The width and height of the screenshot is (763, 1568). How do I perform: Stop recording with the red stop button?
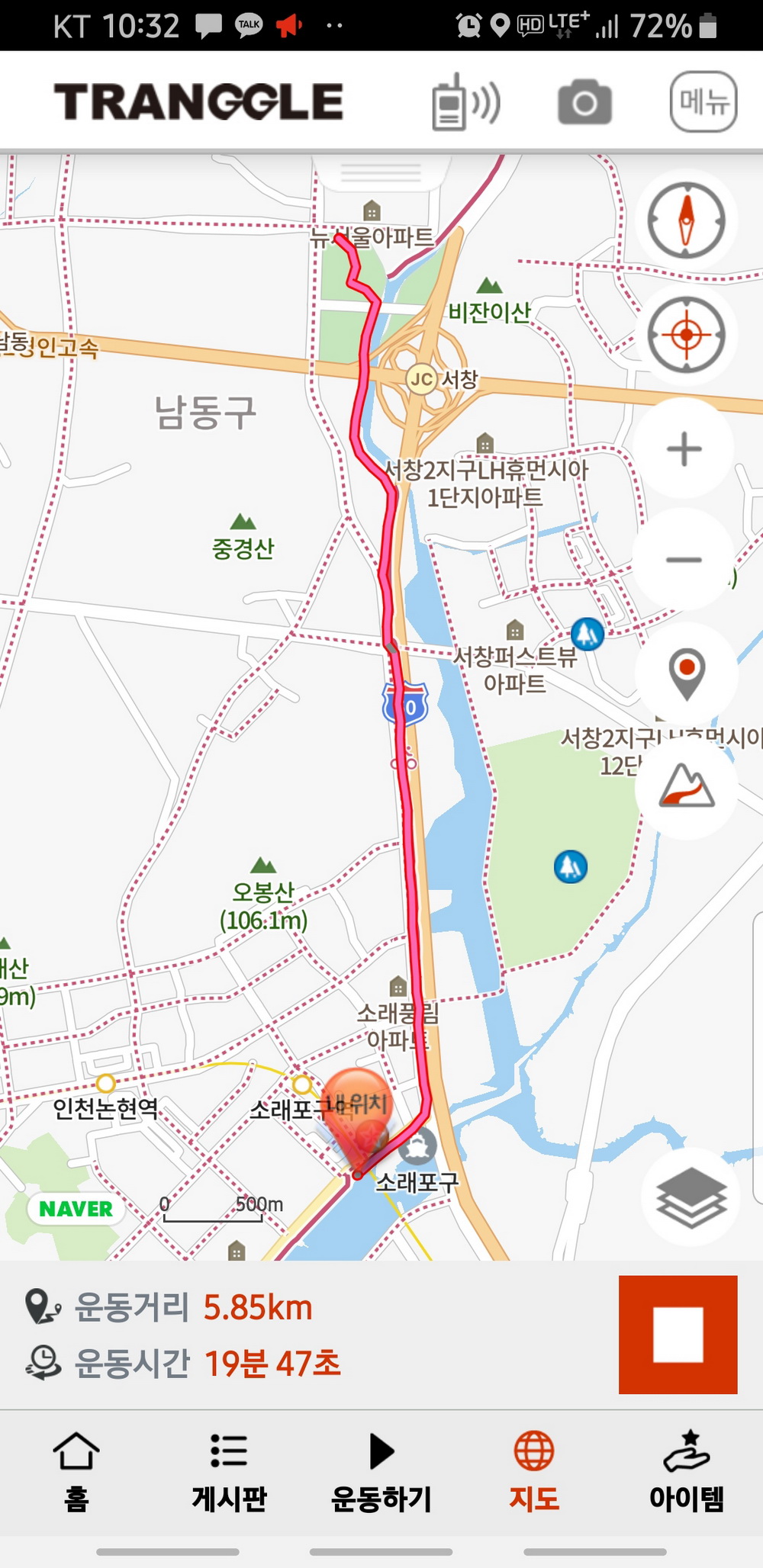click(x=678, y=1335)
